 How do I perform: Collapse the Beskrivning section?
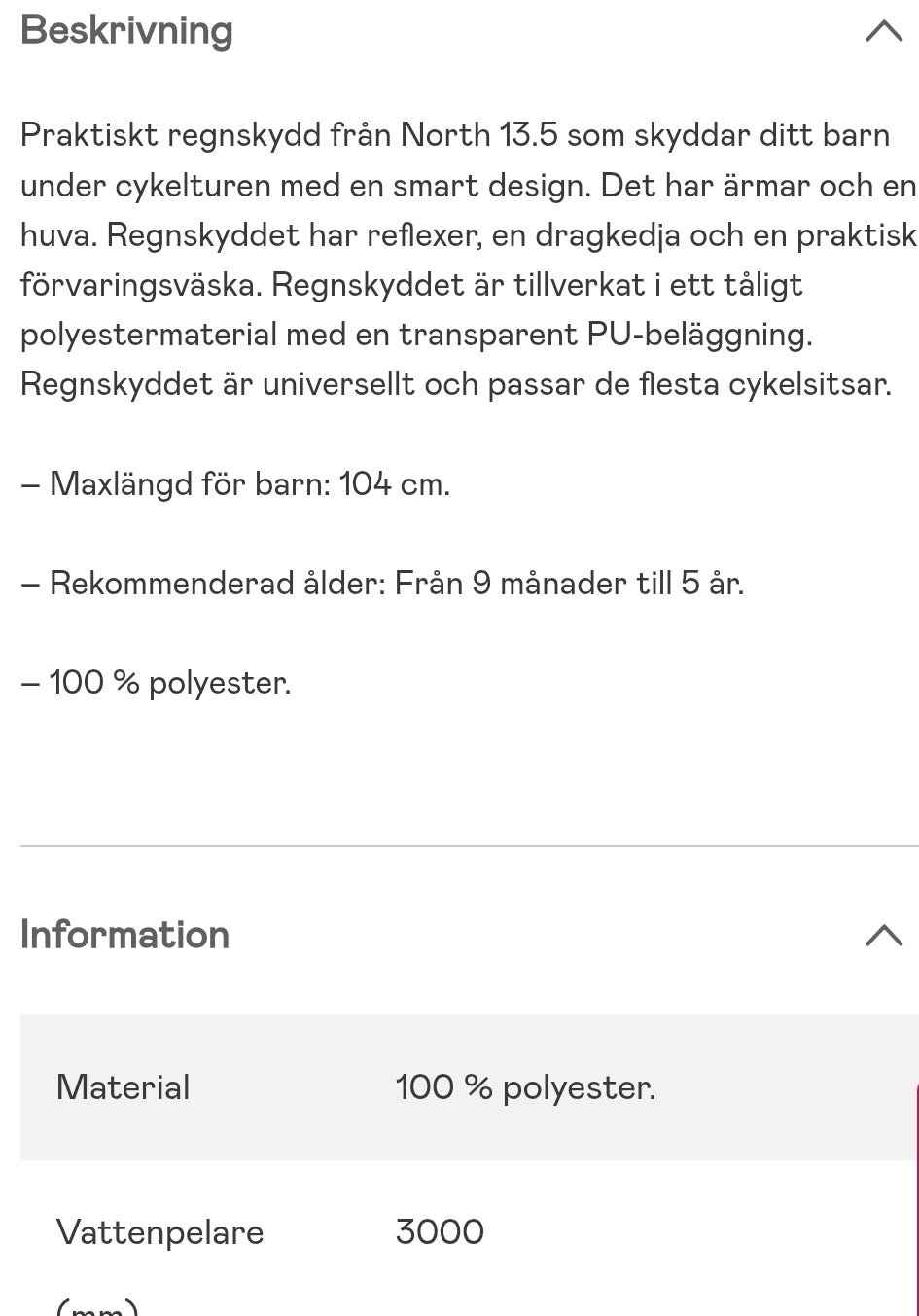pos(883,31)
